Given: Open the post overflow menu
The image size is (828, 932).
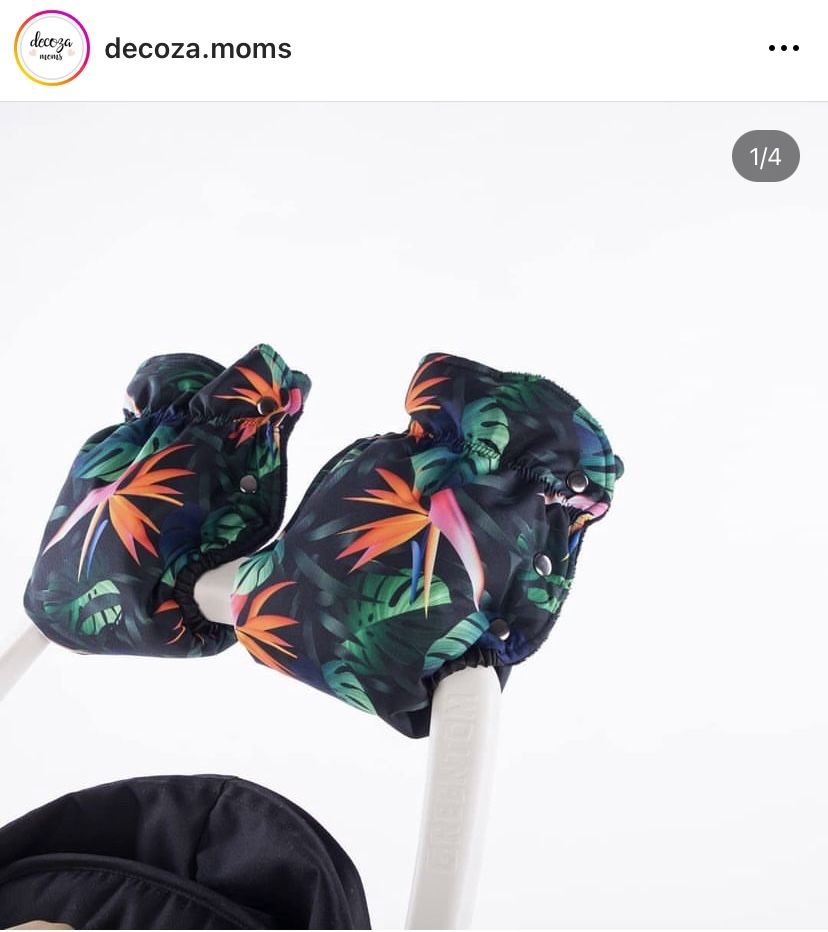Looking at the screenshot, I should [x=783, y=48].
